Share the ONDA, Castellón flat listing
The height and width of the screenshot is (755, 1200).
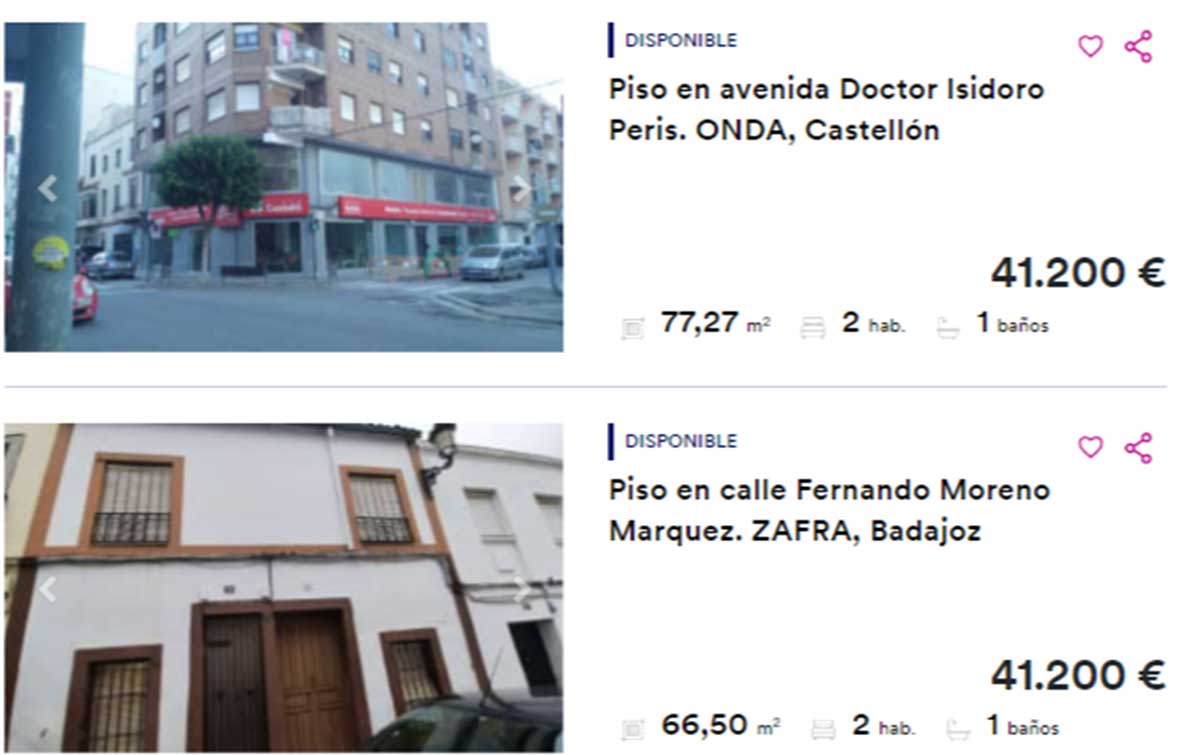point(1138,46)
